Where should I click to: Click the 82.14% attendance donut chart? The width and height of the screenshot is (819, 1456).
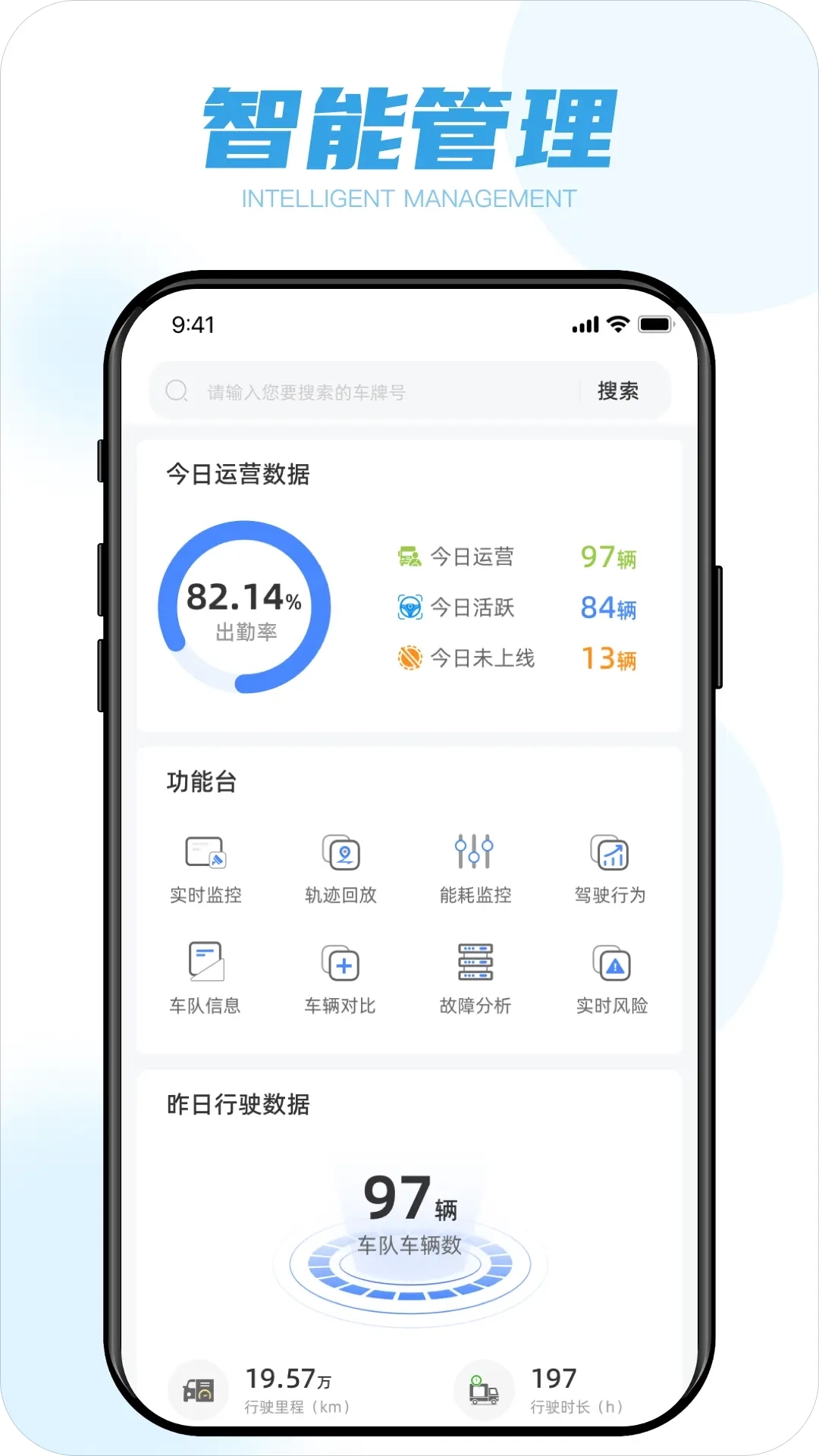coord(245,604)
